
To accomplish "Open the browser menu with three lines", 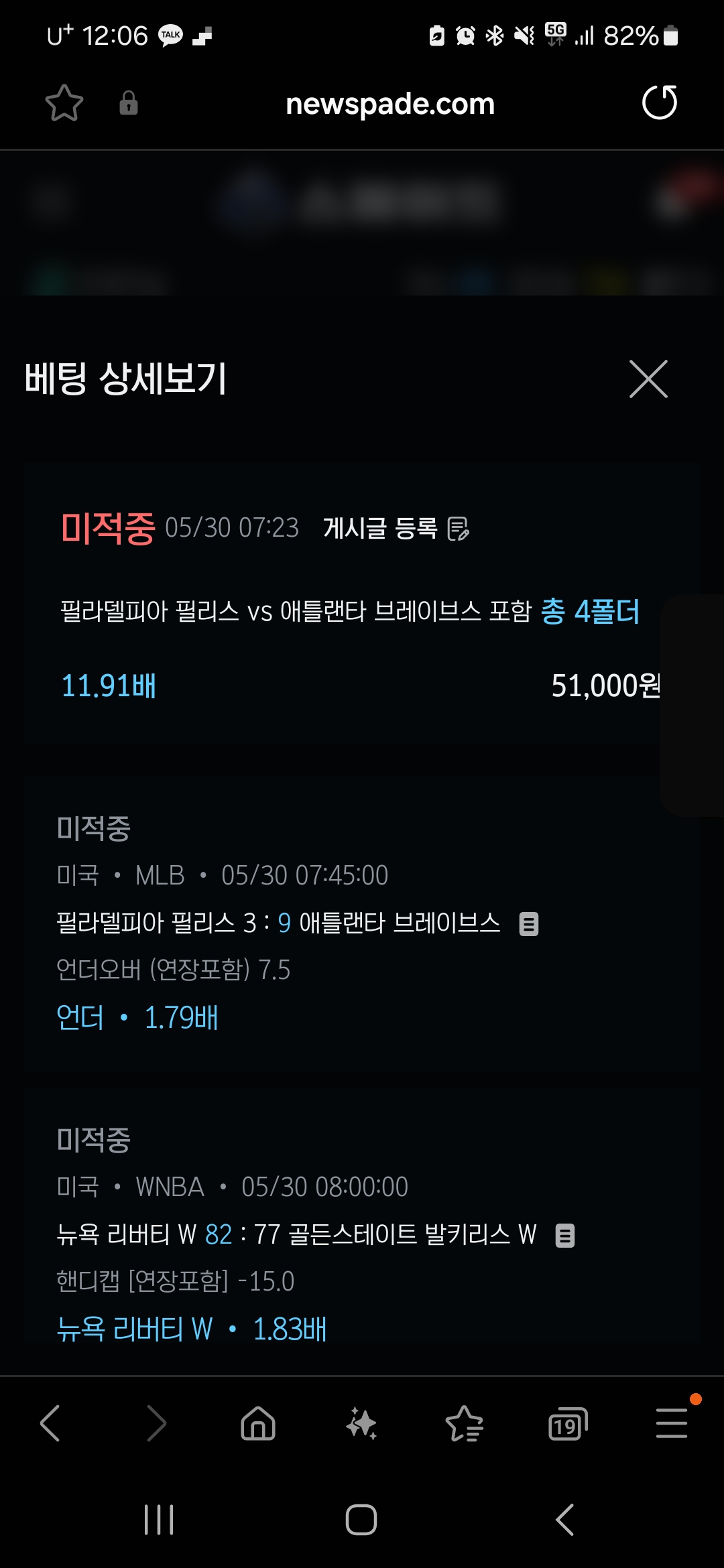I will [672, 1423].
